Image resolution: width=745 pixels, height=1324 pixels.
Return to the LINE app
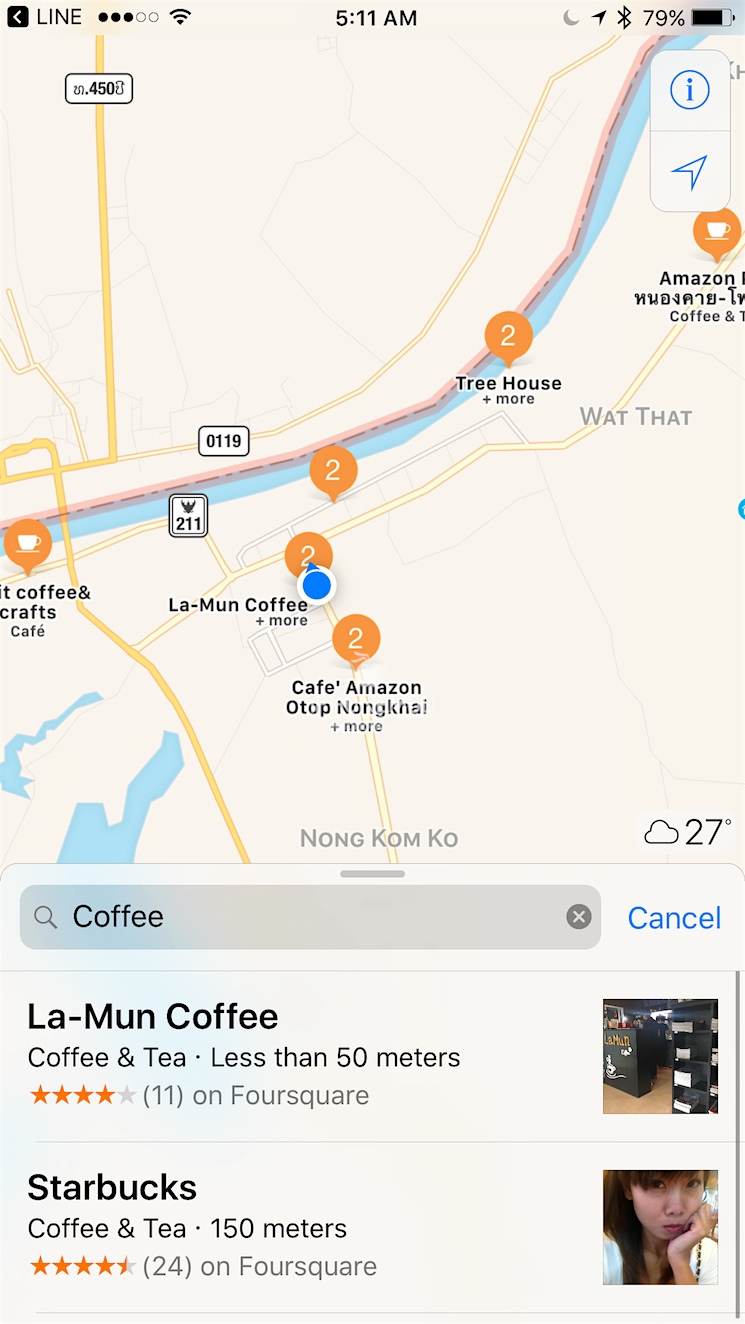(x=45, y=17)
